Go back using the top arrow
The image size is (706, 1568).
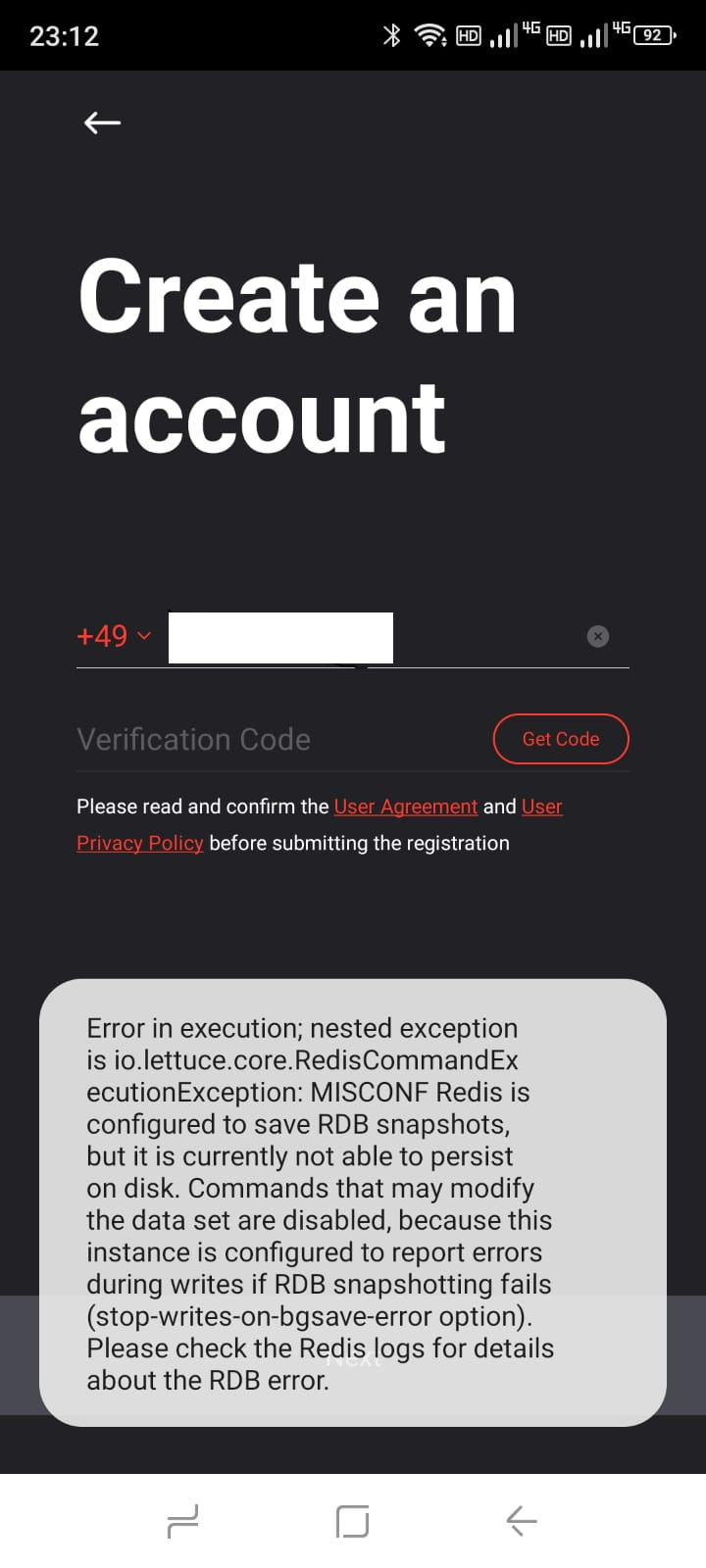pyautogui.click(x=102, y=122)
